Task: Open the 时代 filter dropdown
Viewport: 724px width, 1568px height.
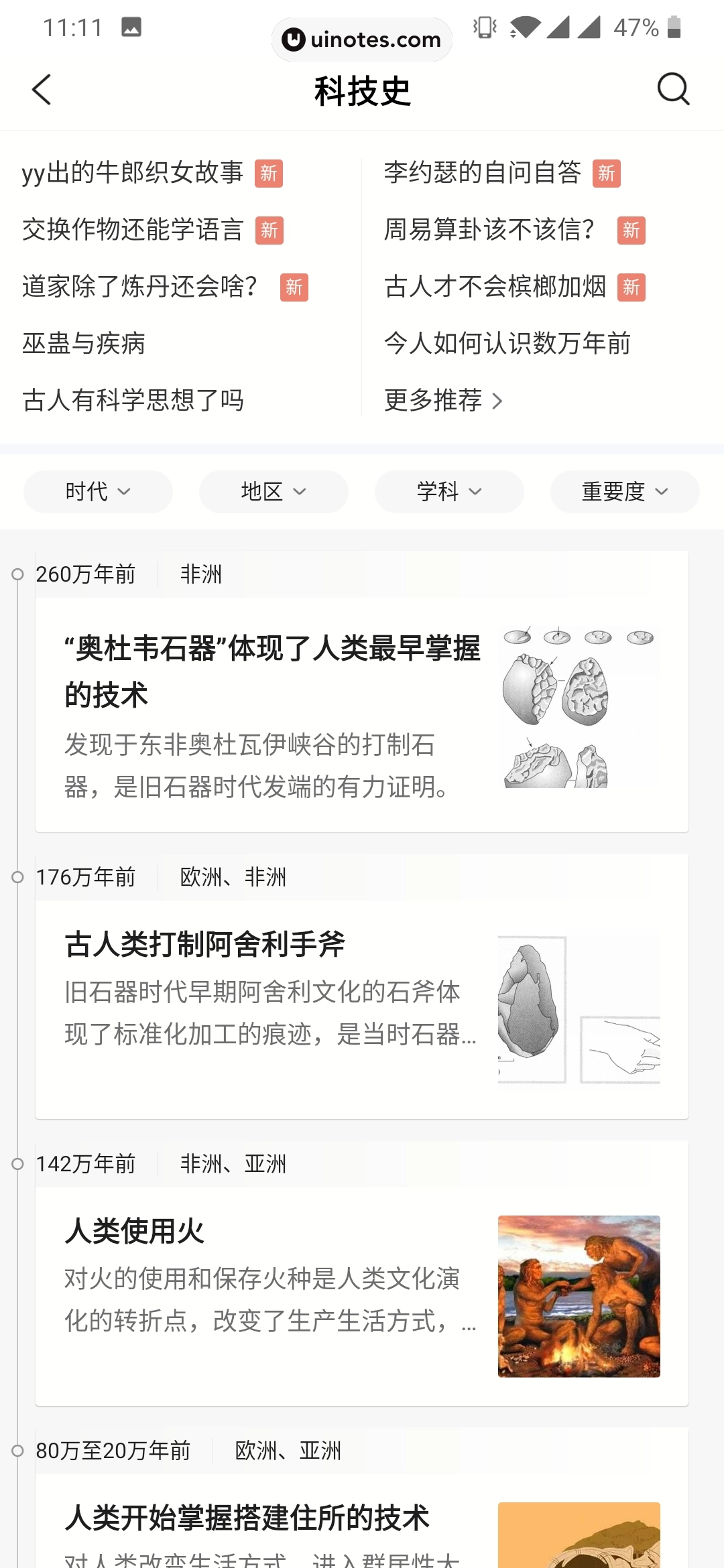Action: (x=98, y=491)
